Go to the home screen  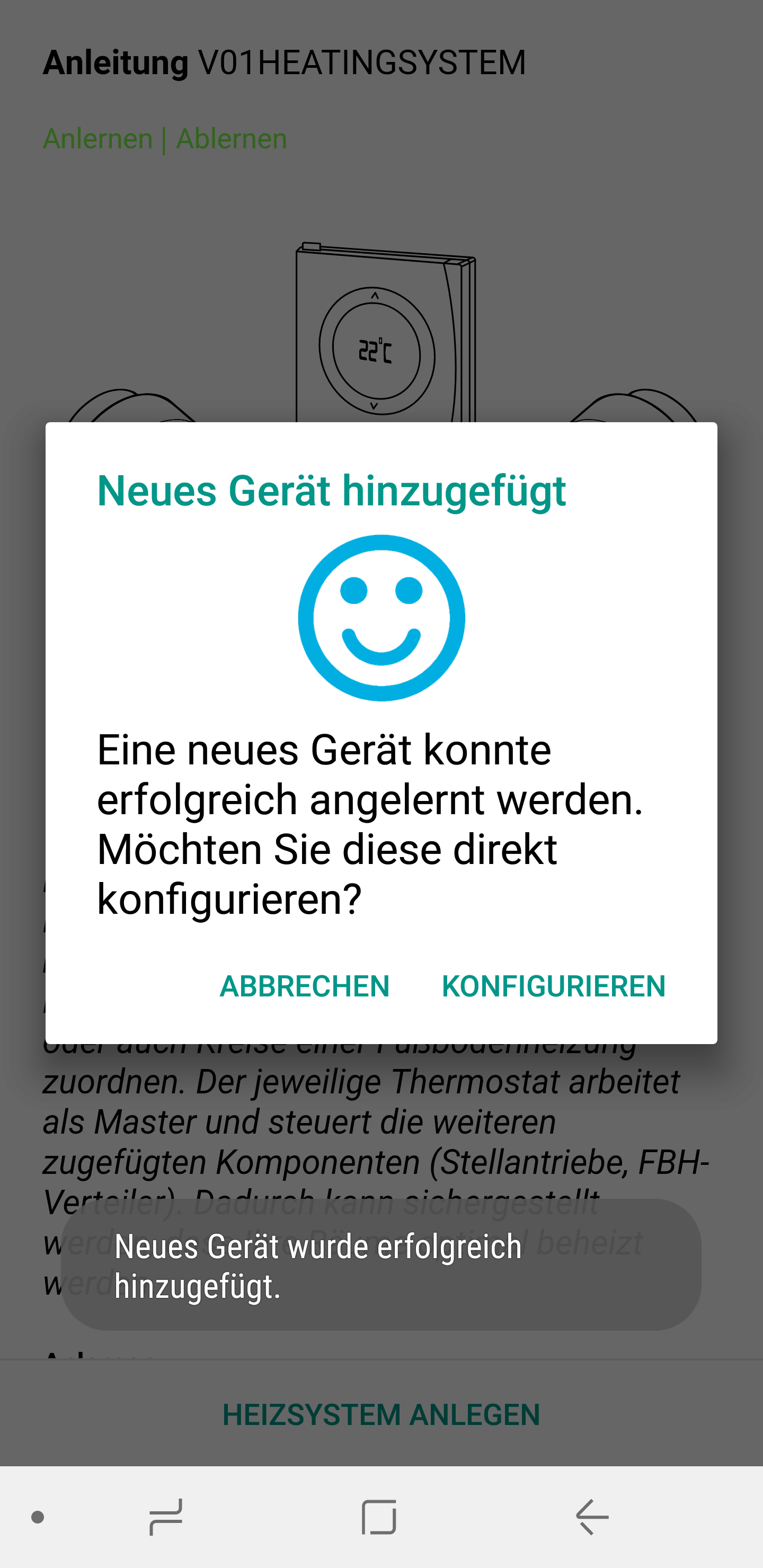click(x=379, y=1516)
